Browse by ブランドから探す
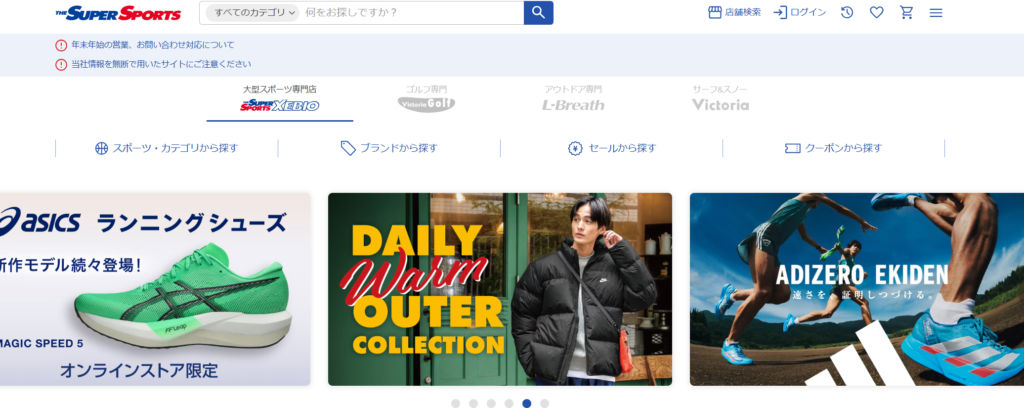1024x408 pixels. click(389, 148)
